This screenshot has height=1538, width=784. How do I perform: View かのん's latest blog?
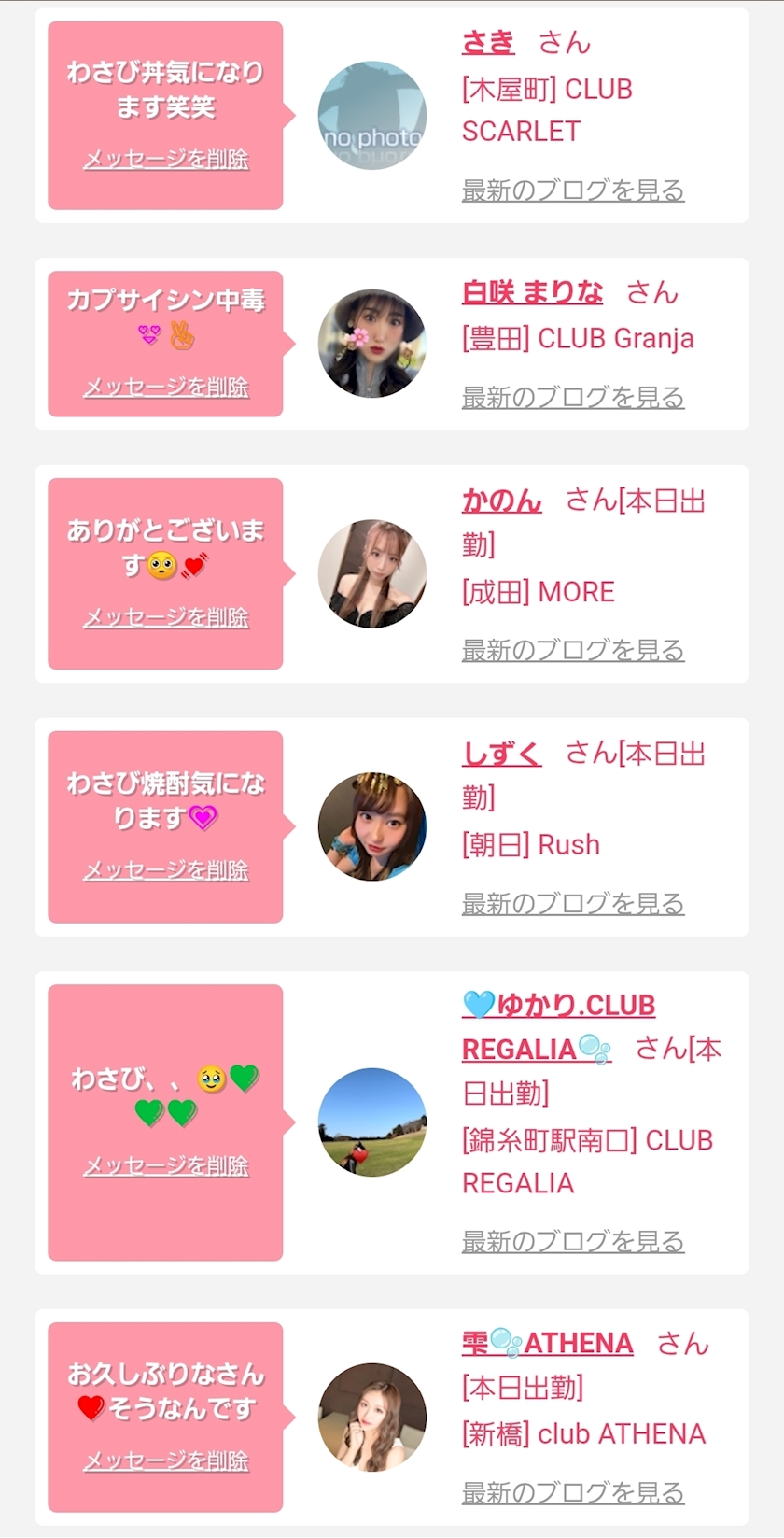point(573,651)
